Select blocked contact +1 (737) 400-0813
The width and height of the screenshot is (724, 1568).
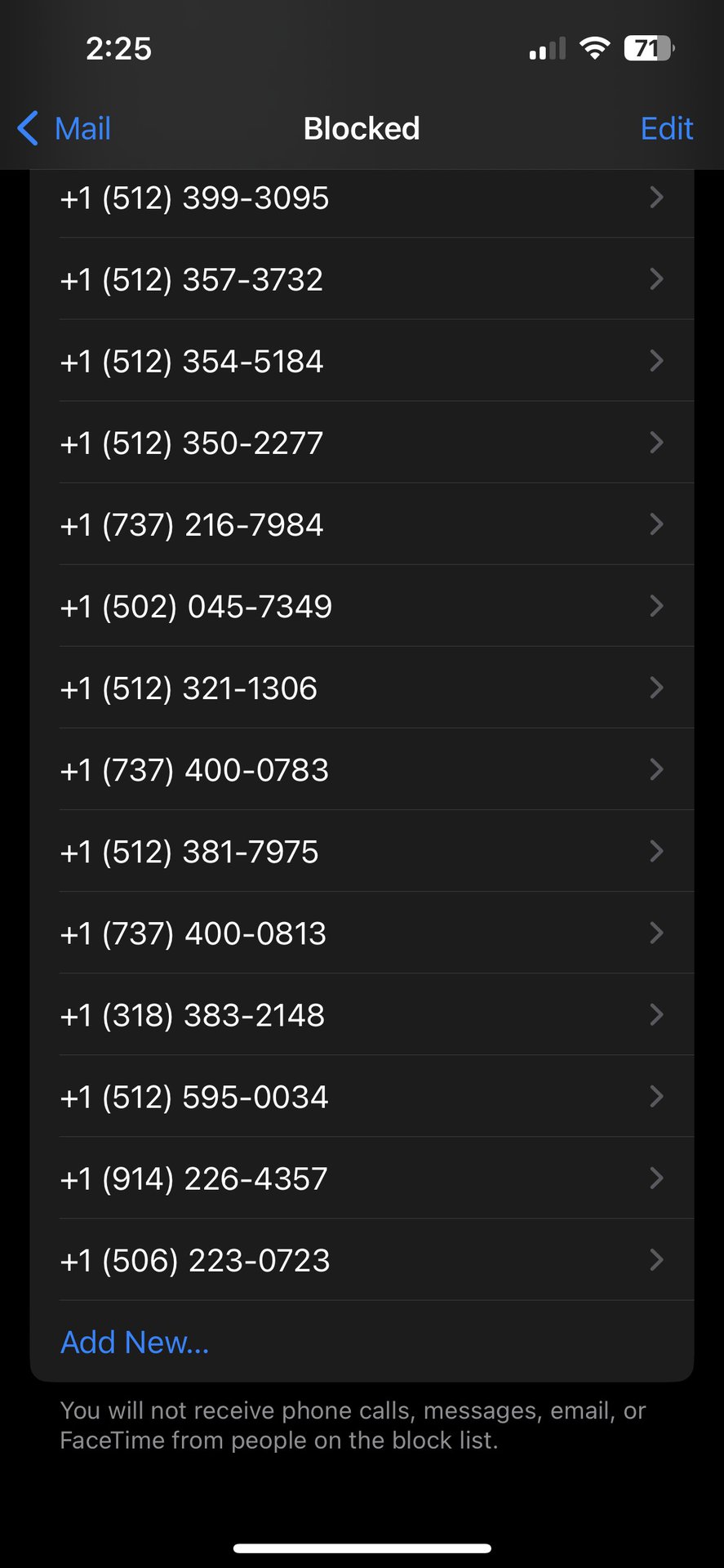coord(362,933)
